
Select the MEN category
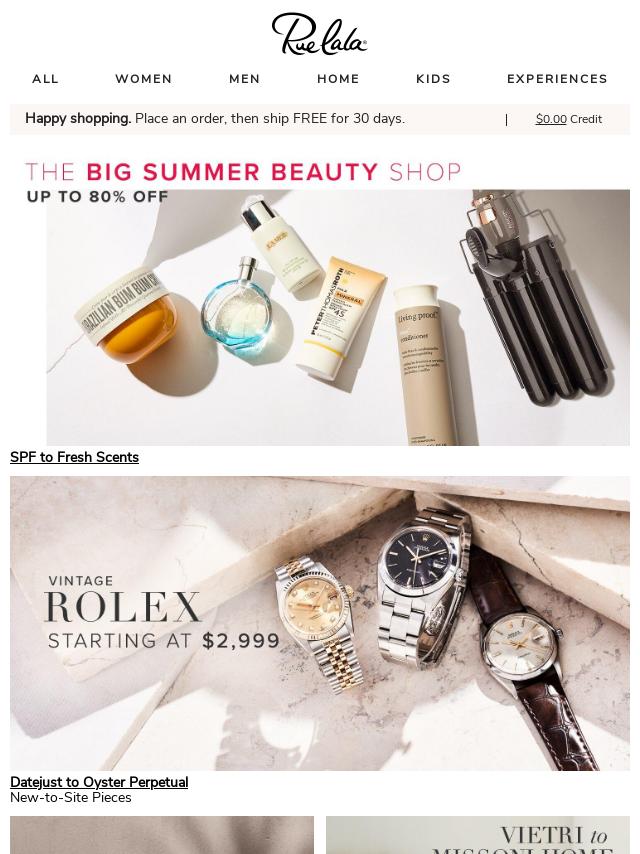click(x=244, y=79)
